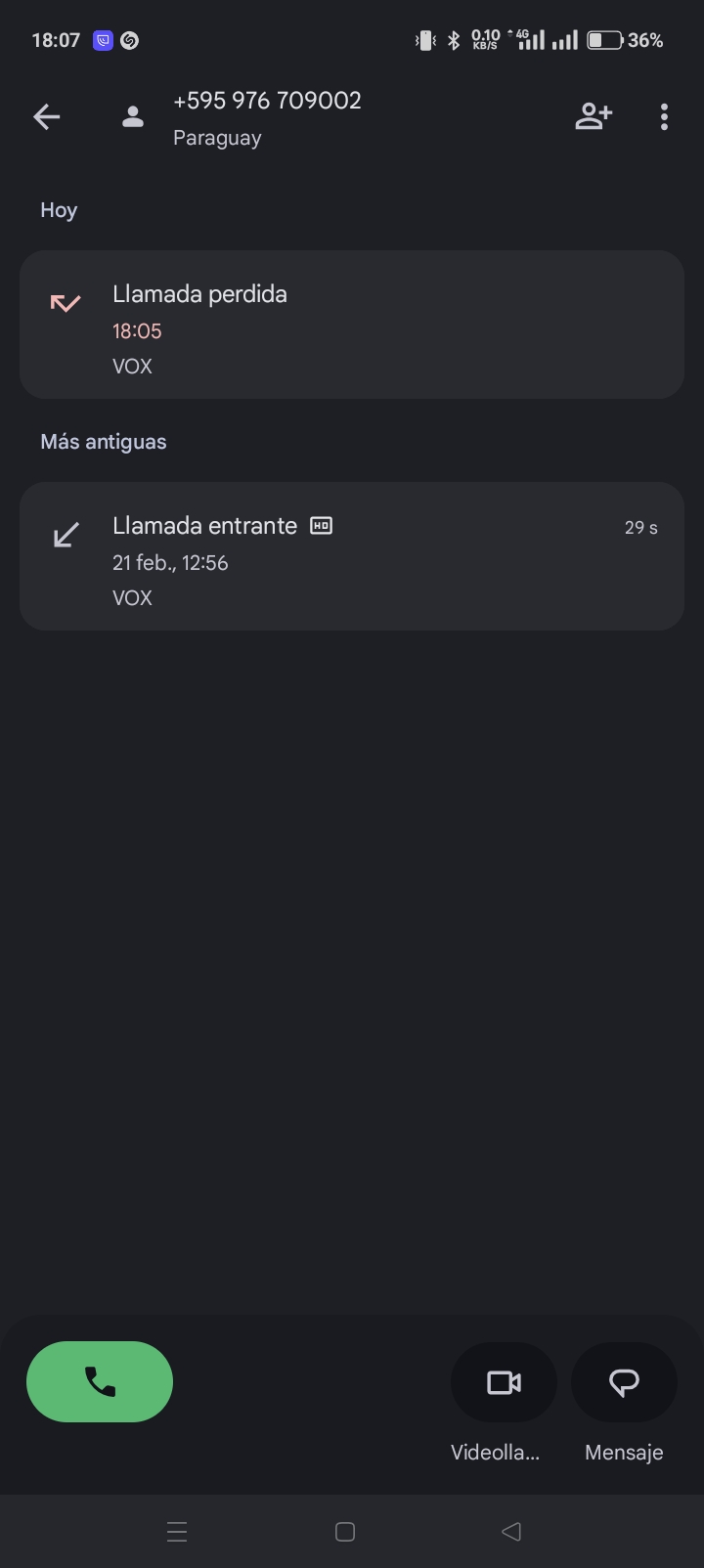
Task: Tap the system home button
Action: (344, 1532)
